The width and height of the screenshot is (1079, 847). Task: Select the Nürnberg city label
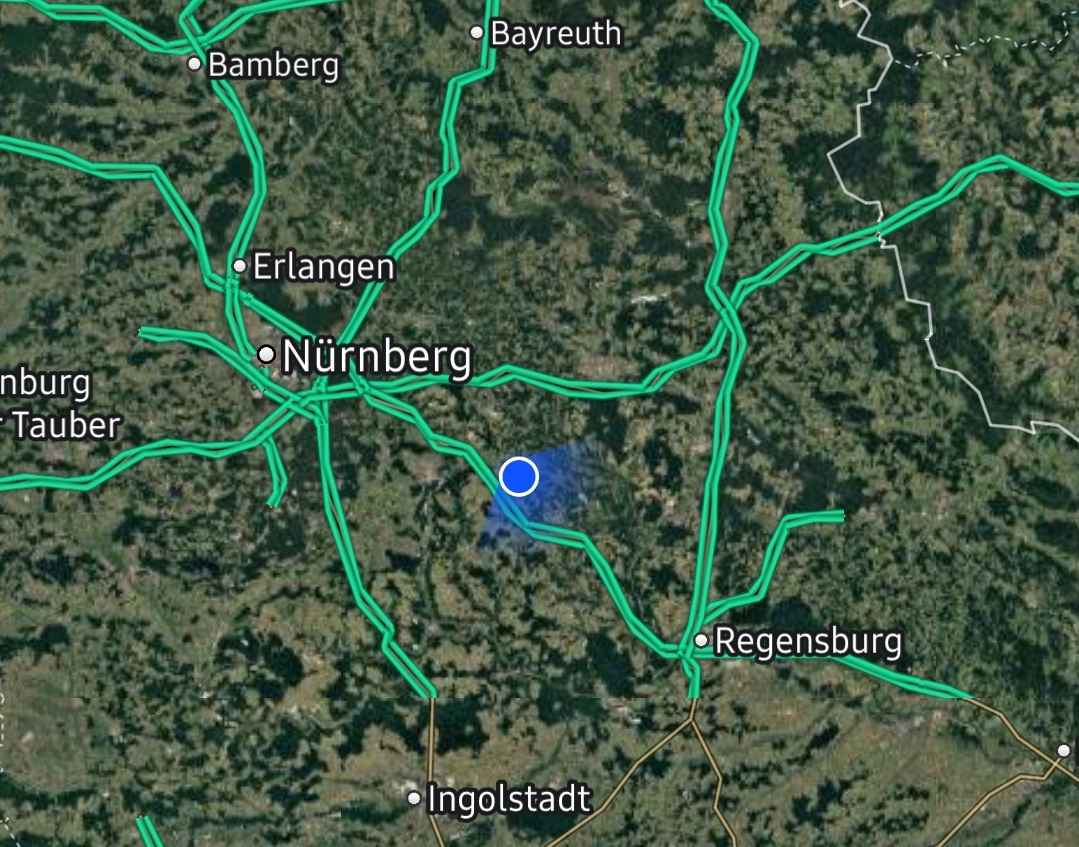point(375,356)
